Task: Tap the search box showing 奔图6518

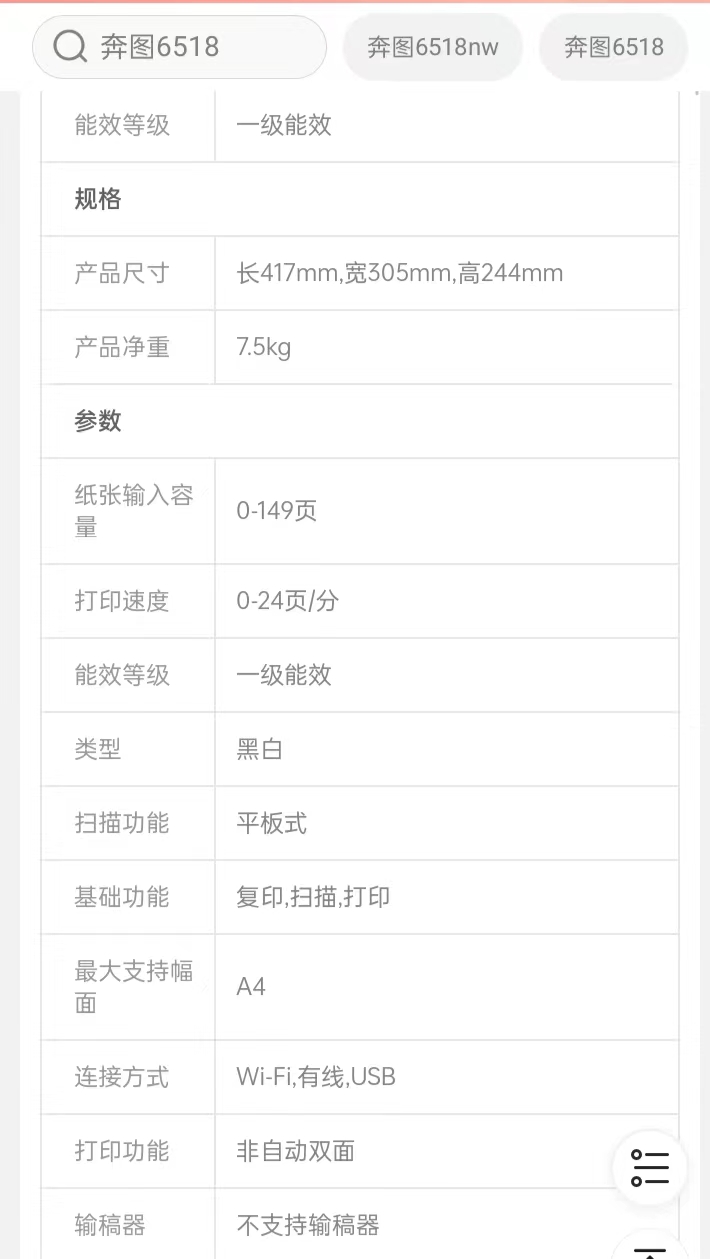Action: click(179, 47)
